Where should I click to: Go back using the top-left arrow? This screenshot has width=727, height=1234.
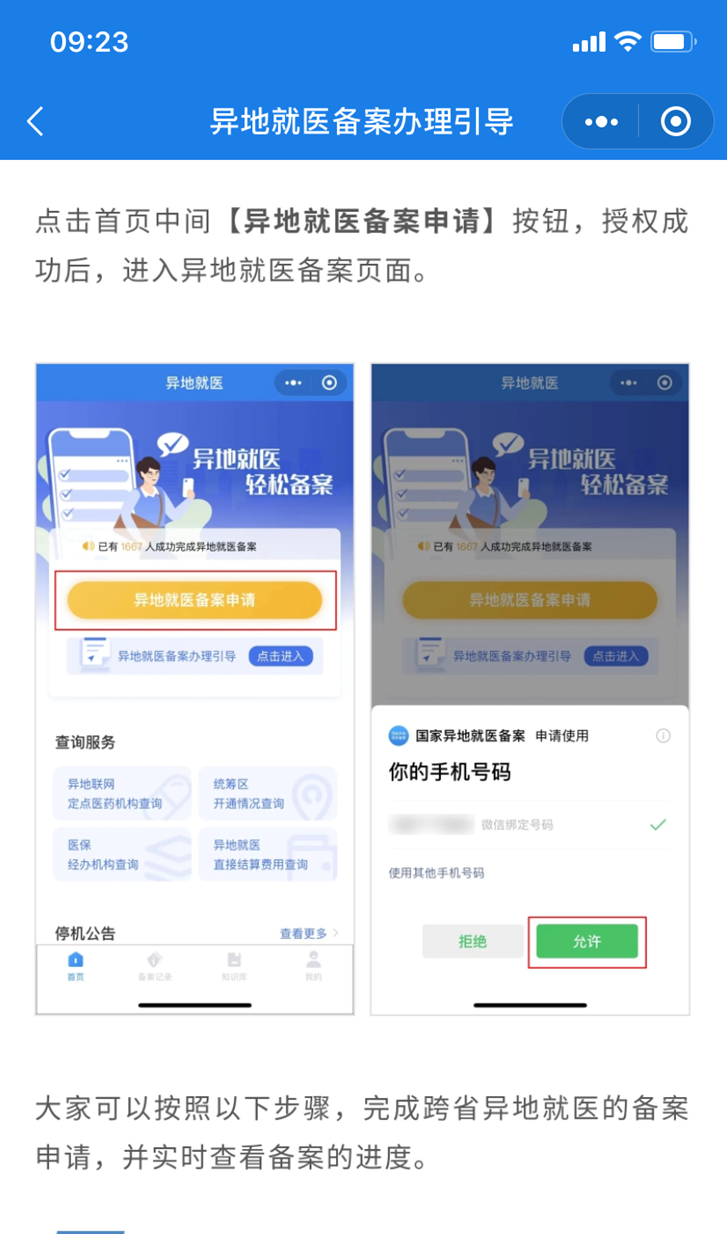35,122
